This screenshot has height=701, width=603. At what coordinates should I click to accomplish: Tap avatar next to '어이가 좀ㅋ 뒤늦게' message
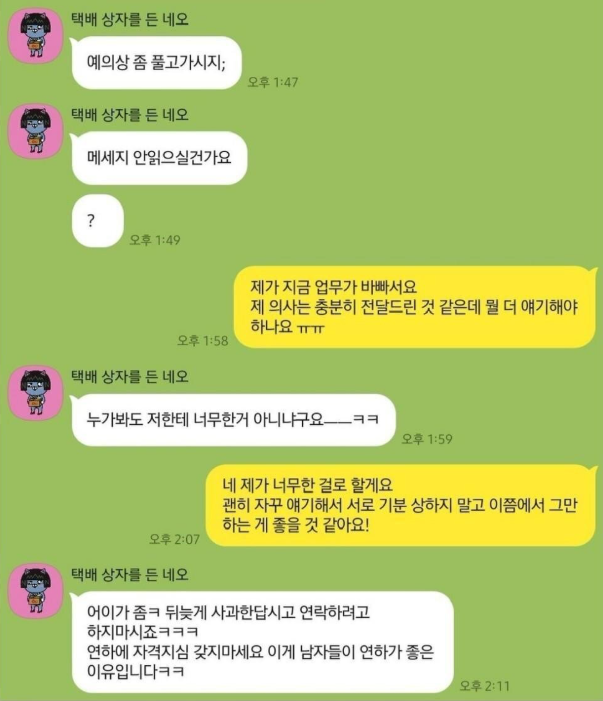click(x=35, y=590)
